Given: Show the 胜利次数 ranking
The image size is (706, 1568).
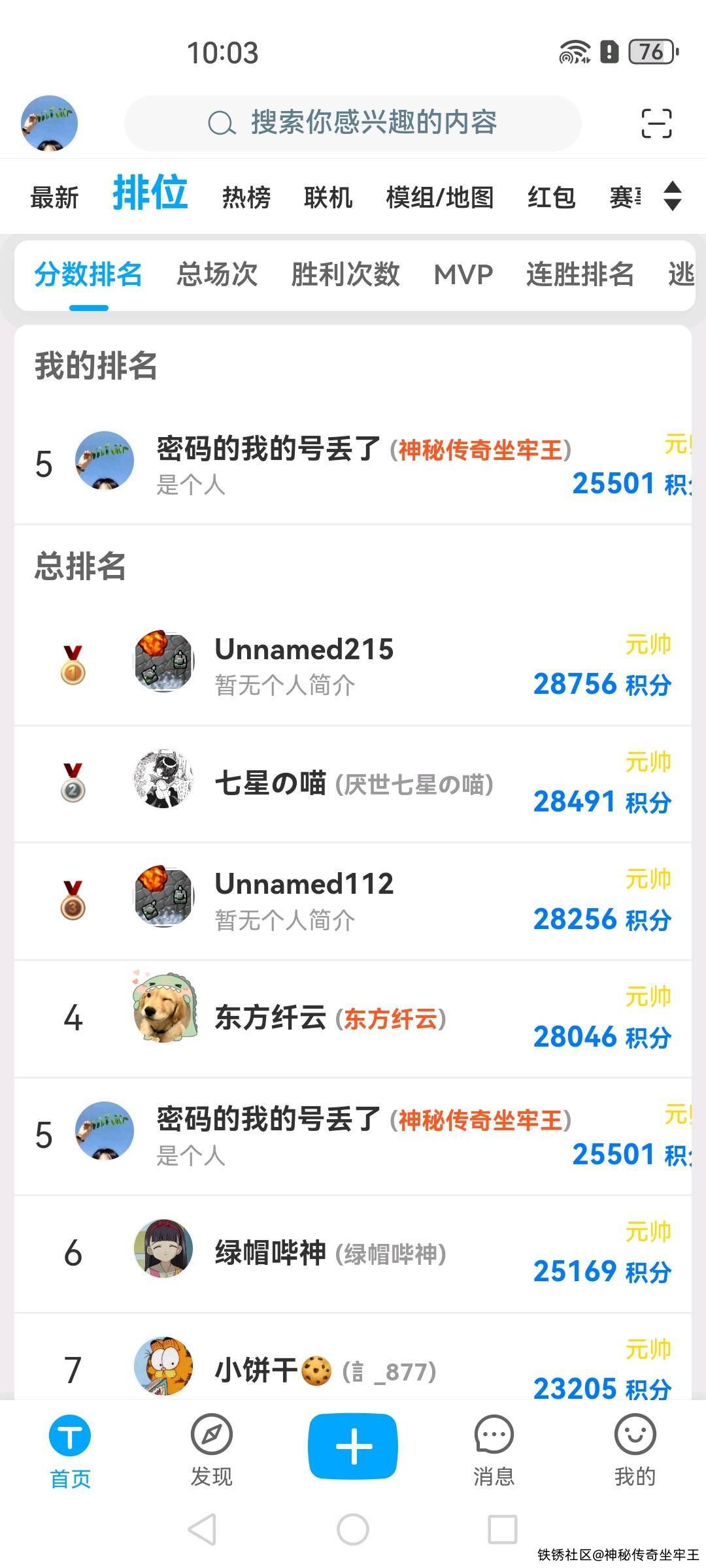Looking at the screenshot, I should coord(345,274).
